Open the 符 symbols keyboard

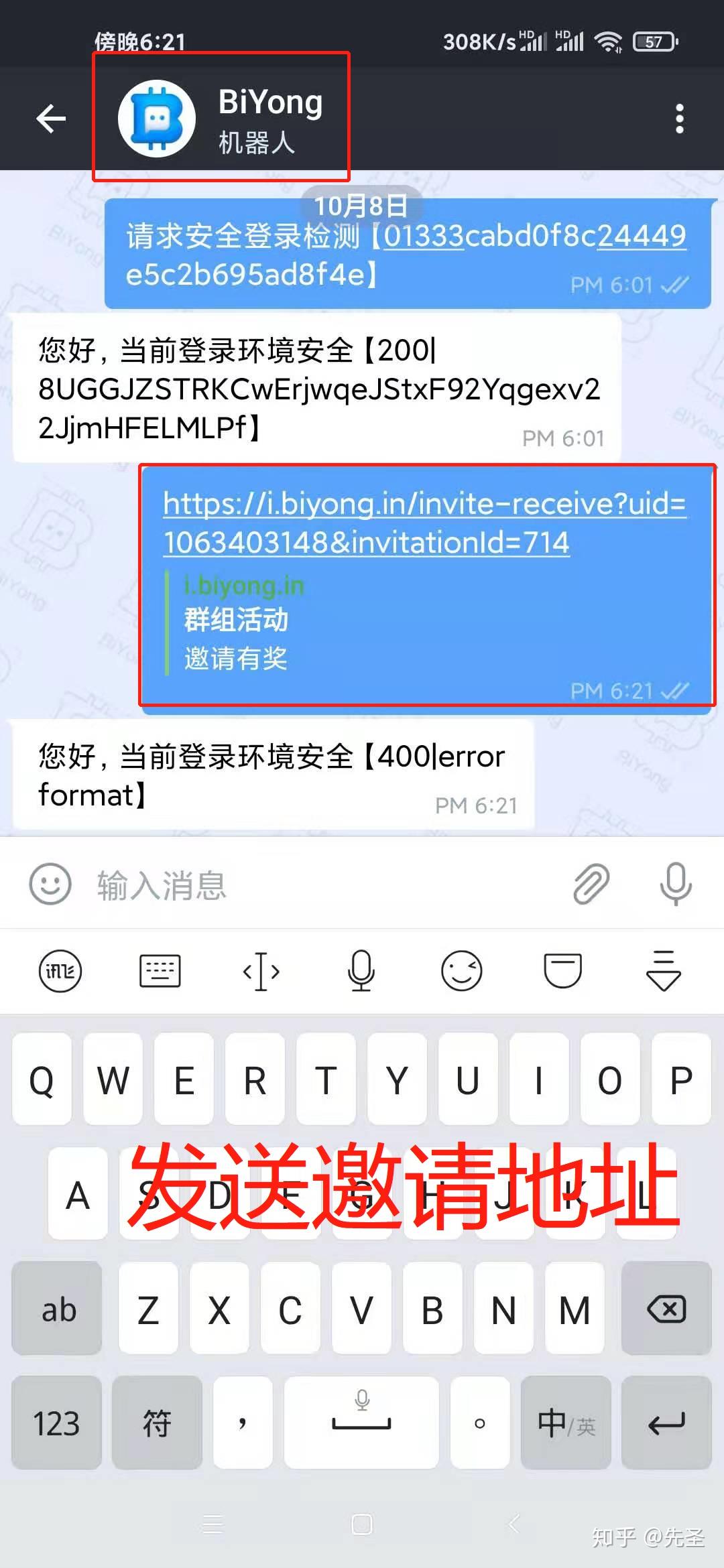point(157,1423)
